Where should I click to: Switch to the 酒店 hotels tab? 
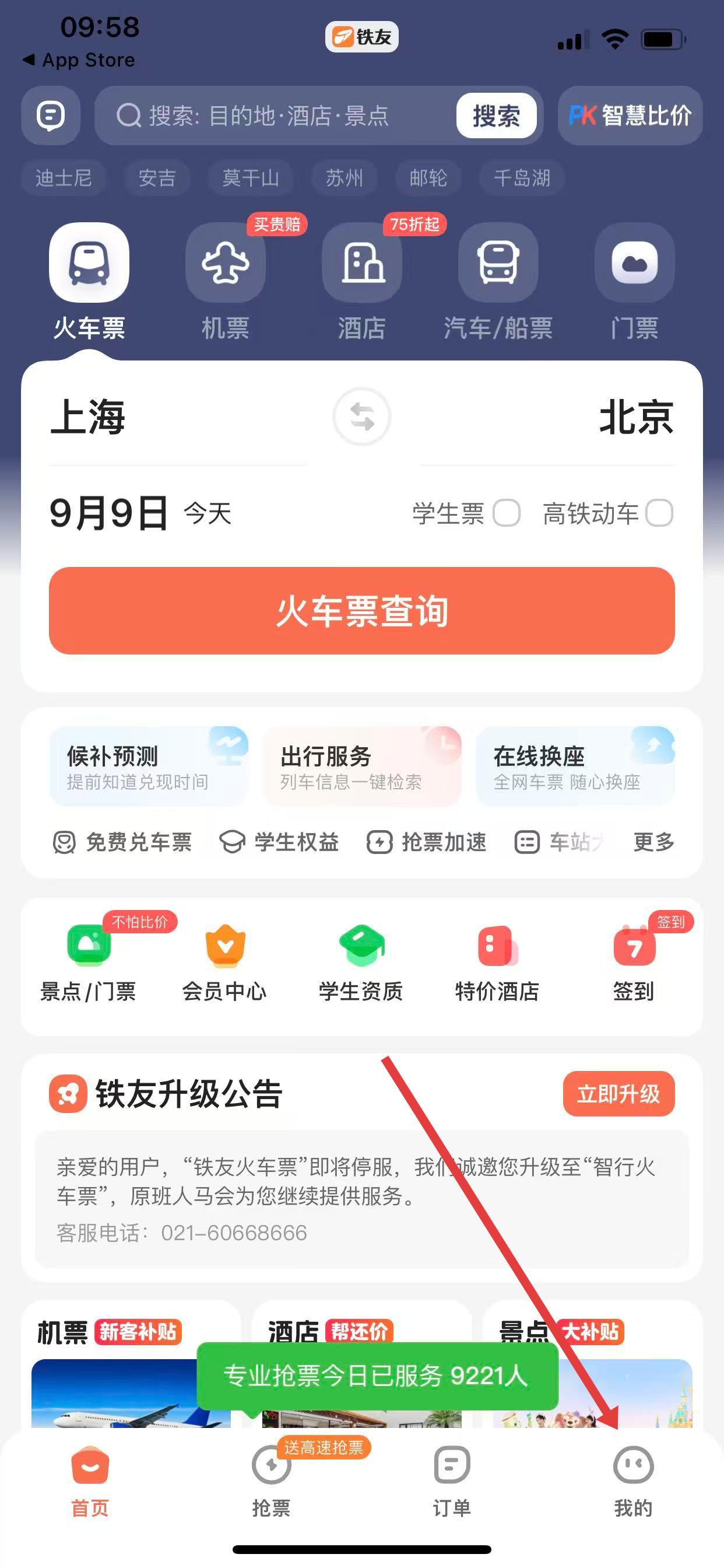tap(361, 281)
